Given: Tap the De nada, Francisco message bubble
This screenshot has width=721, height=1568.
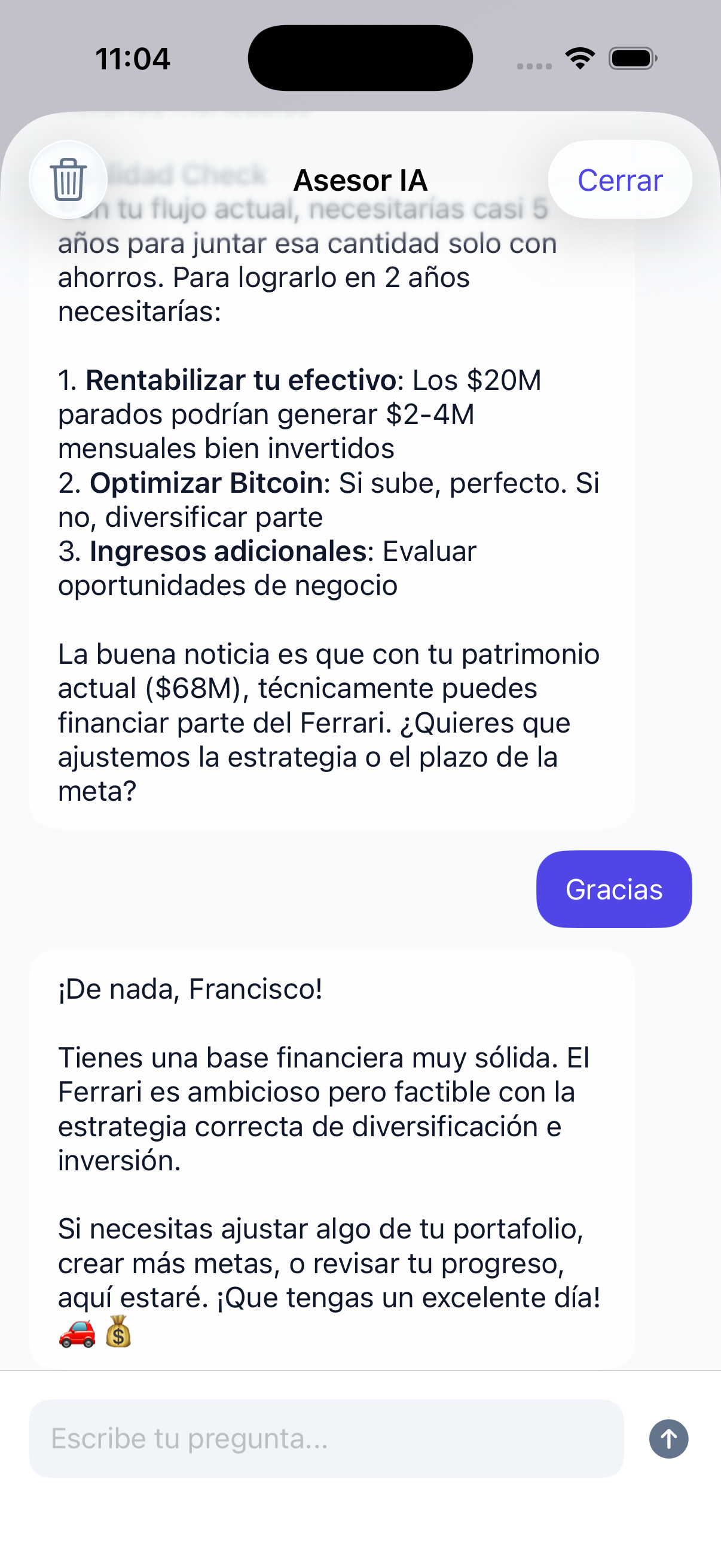Looking at the screenshot, I should [x=191, y=989].
